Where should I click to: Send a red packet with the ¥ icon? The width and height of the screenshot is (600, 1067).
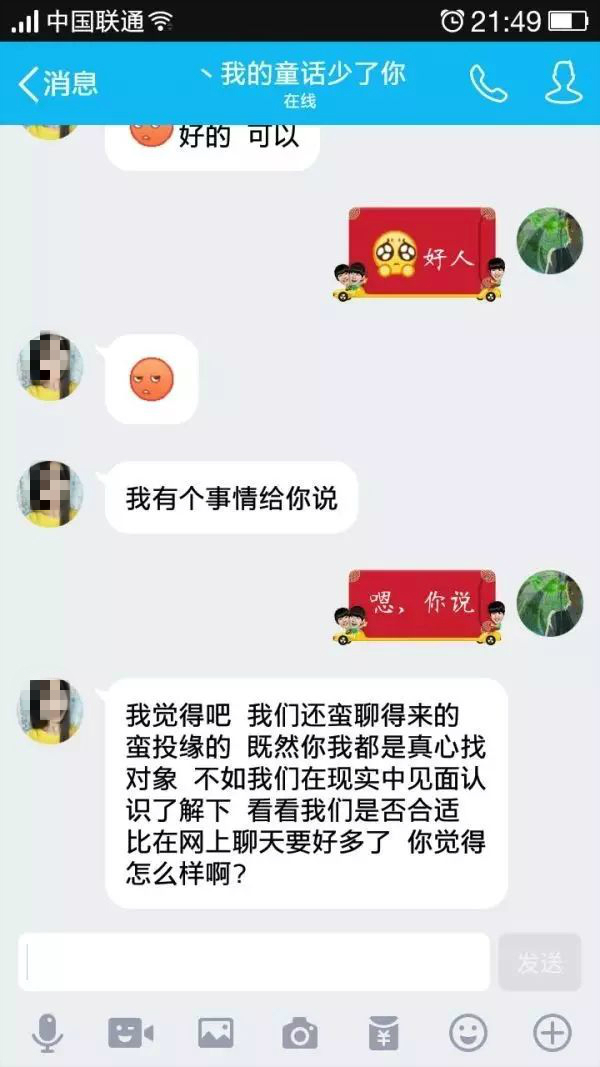[384, 1032]
